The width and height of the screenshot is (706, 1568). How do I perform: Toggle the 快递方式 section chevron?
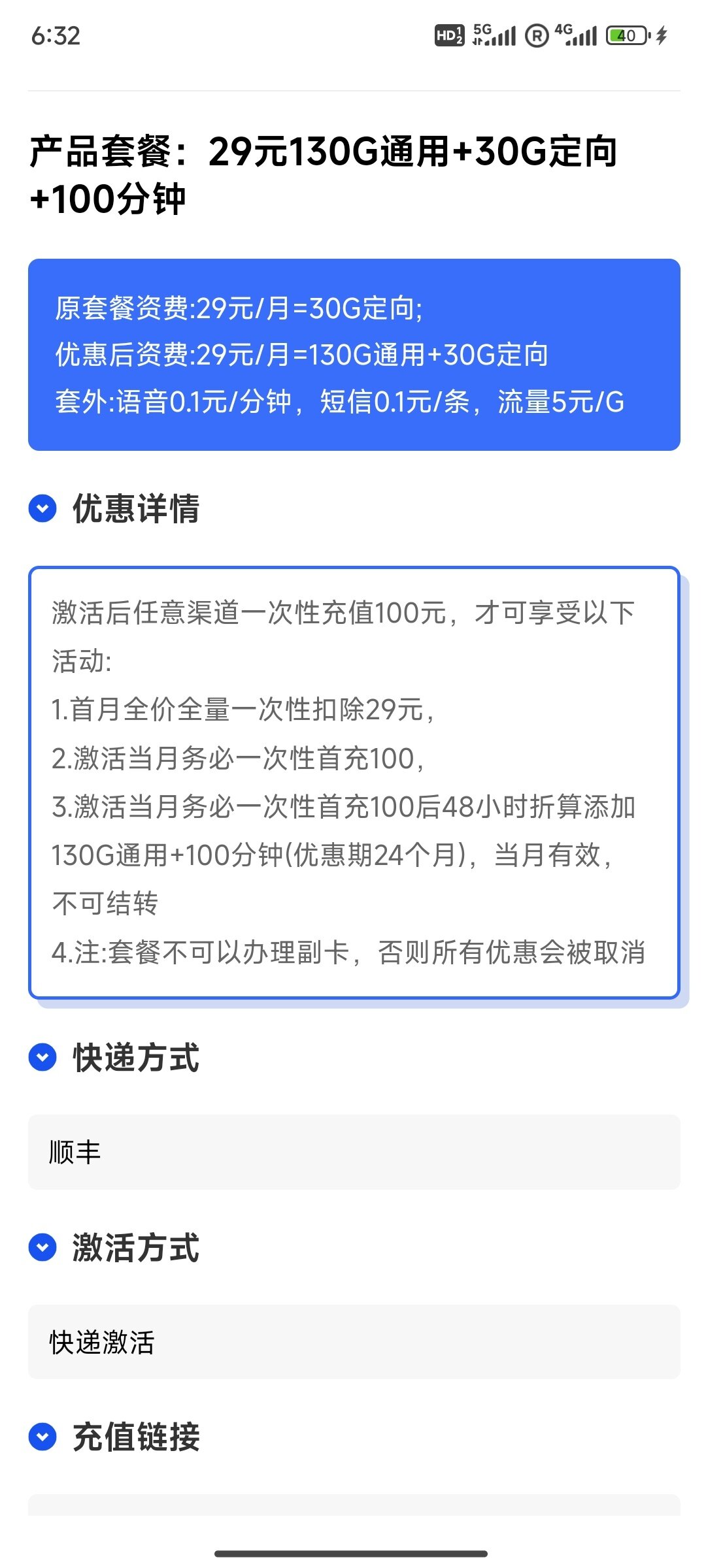pos(42,1057)
